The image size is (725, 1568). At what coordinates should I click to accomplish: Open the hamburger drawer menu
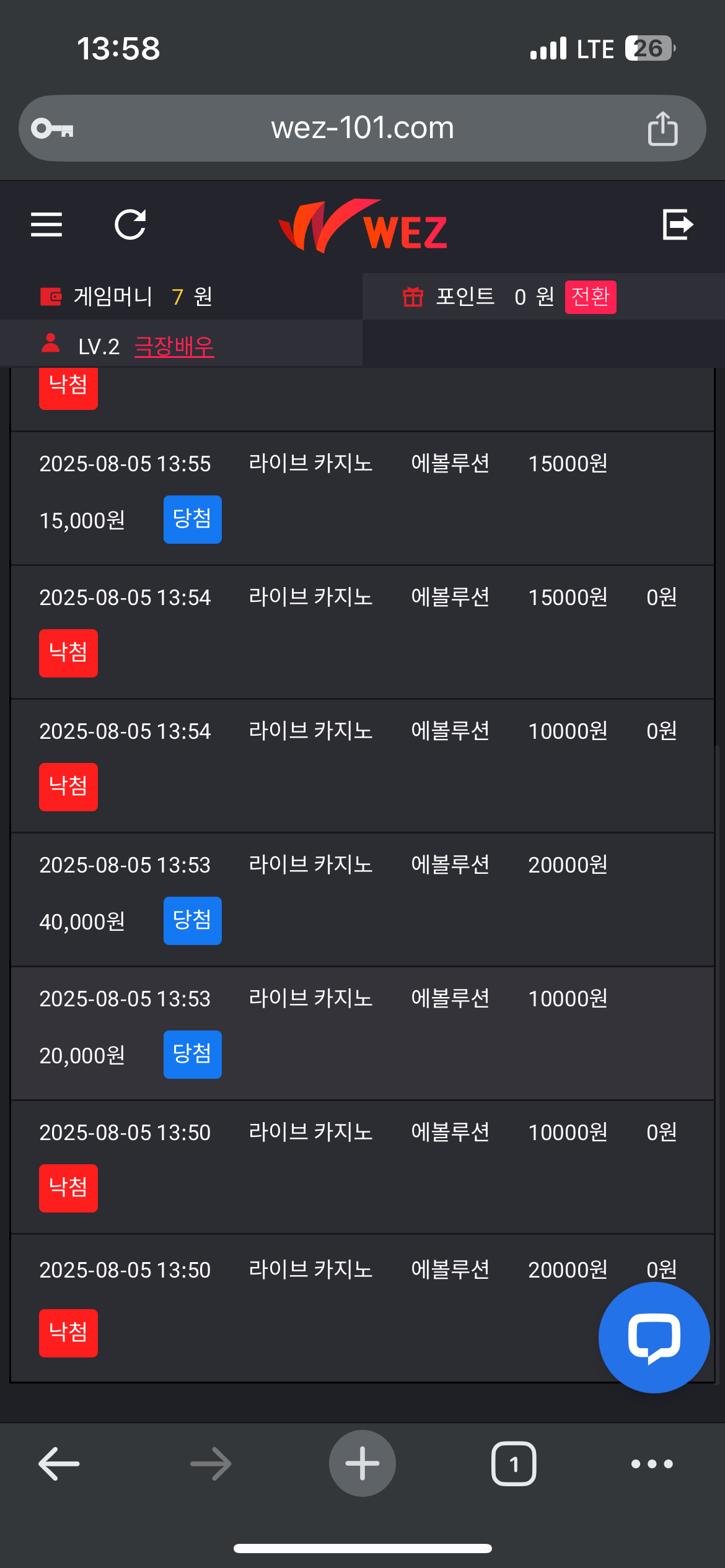tap(46, 225)
